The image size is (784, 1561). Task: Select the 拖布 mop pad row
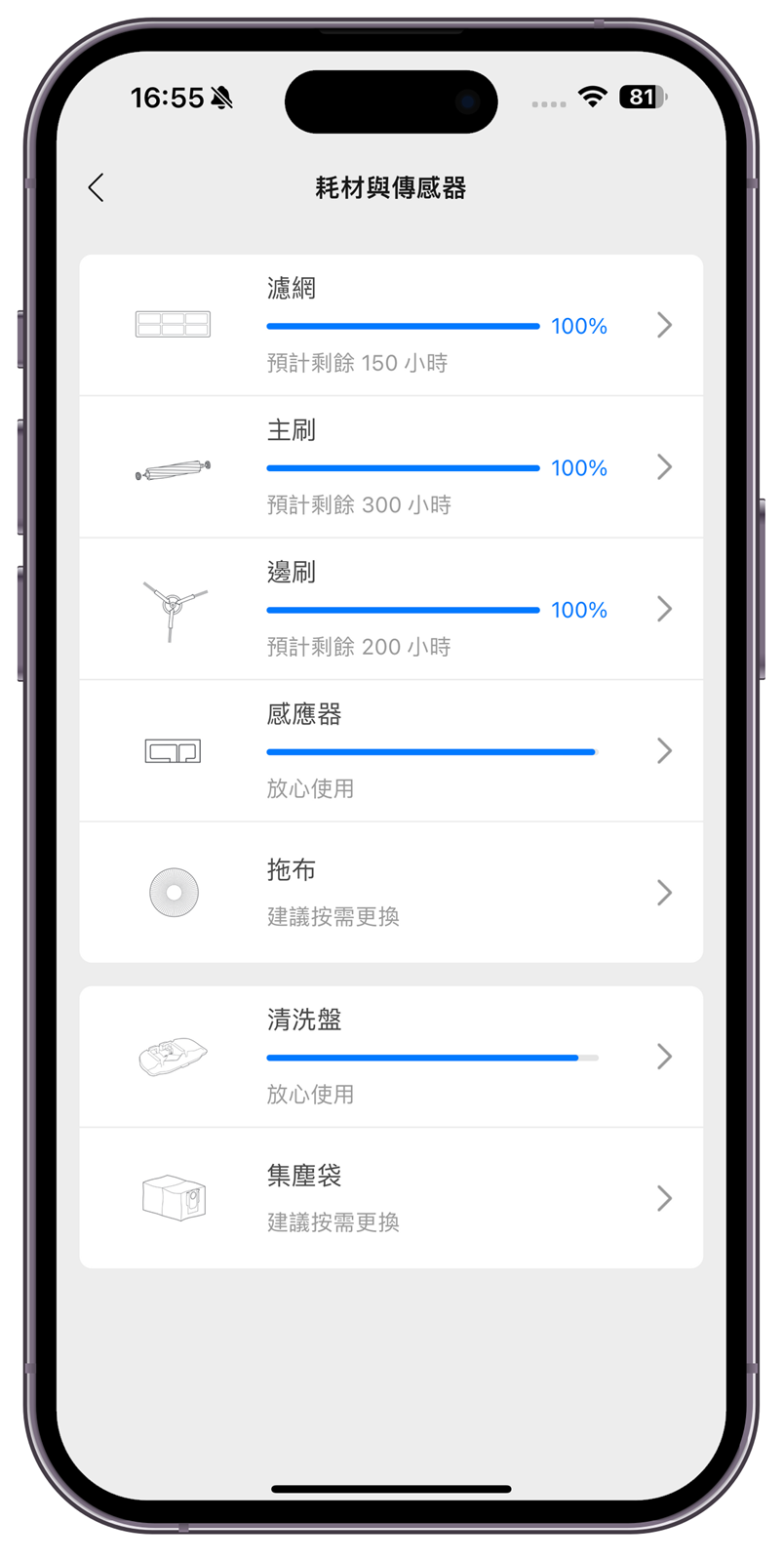[x=390, y=893]
